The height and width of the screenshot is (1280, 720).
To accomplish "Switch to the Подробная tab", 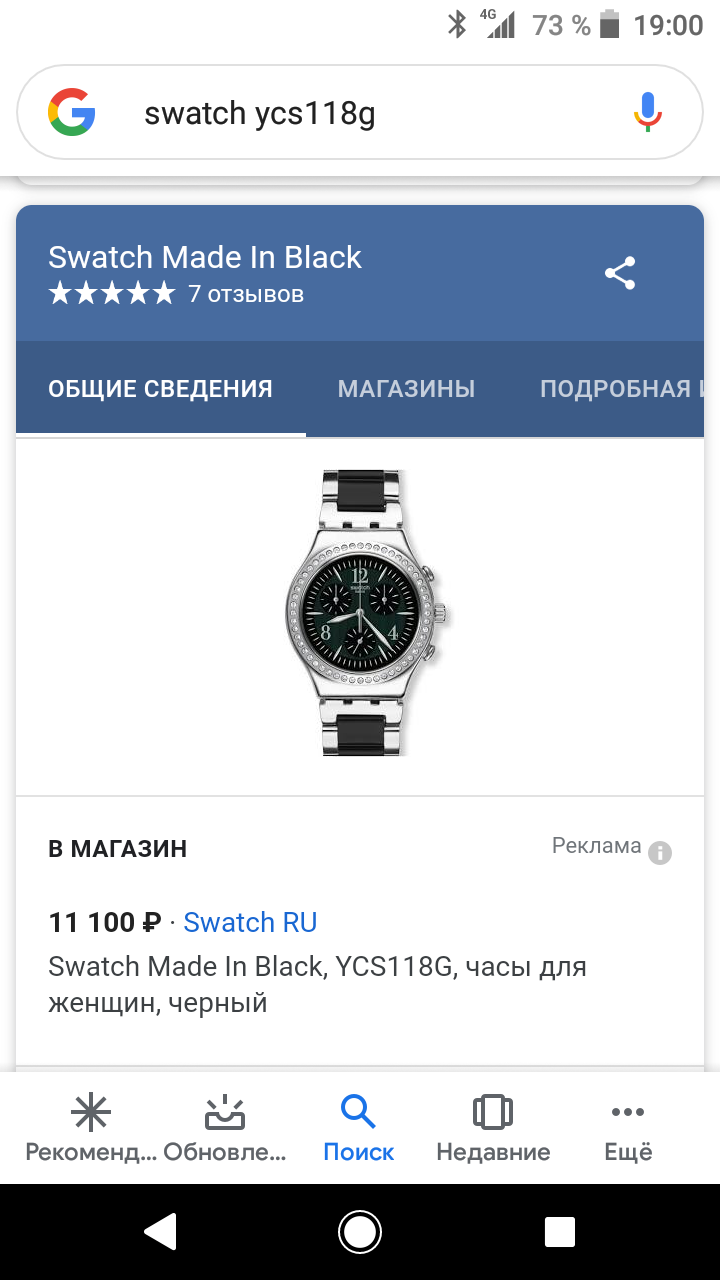I will click(616, 389).
